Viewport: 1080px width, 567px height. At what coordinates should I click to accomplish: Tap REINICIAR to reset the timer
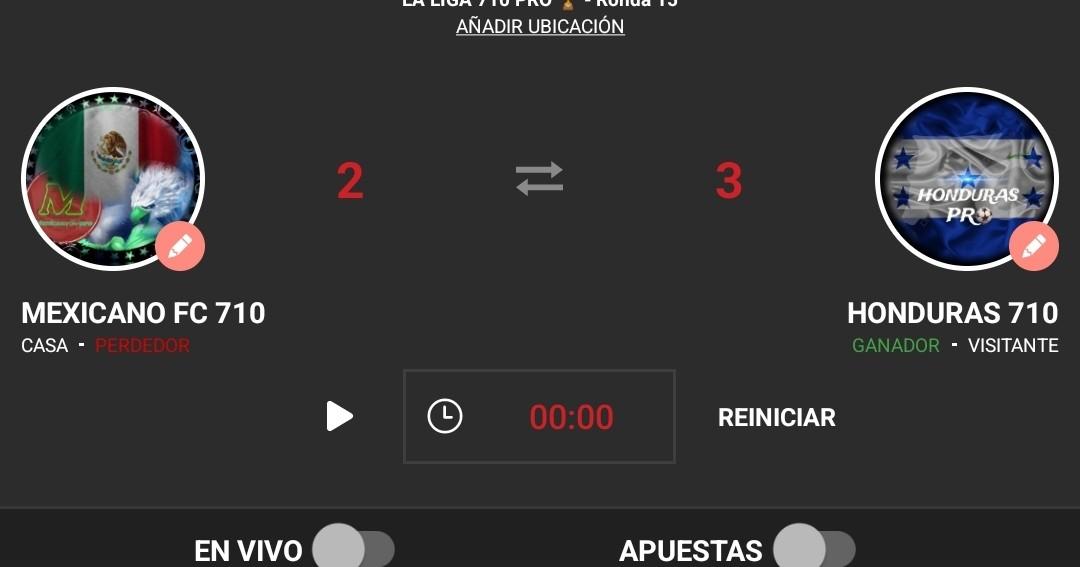776,417
